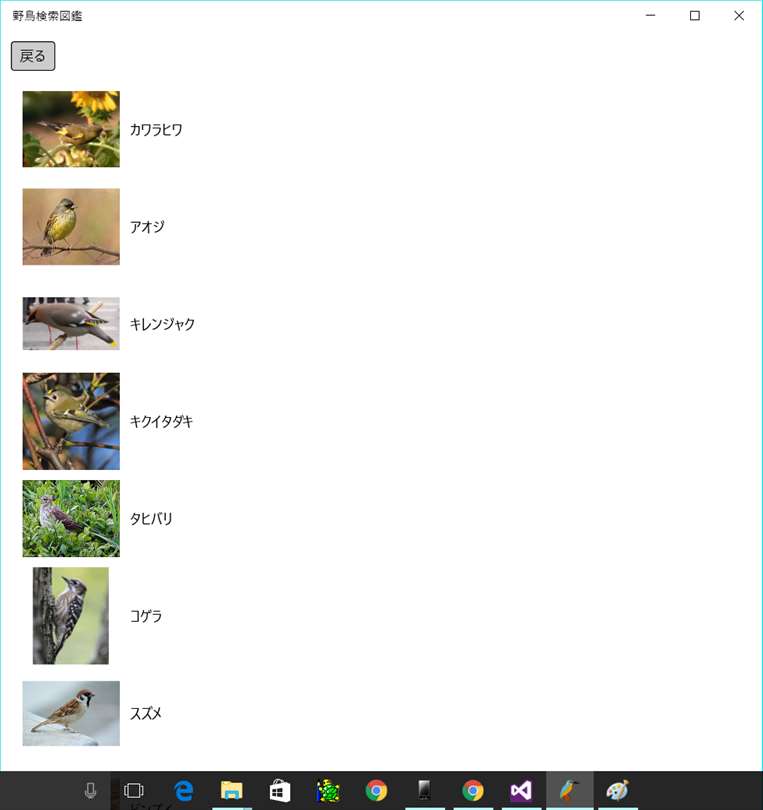Open the コゲラ woodpecker entry
This screenshot has width=763, height=810.
tap(146, 616)
